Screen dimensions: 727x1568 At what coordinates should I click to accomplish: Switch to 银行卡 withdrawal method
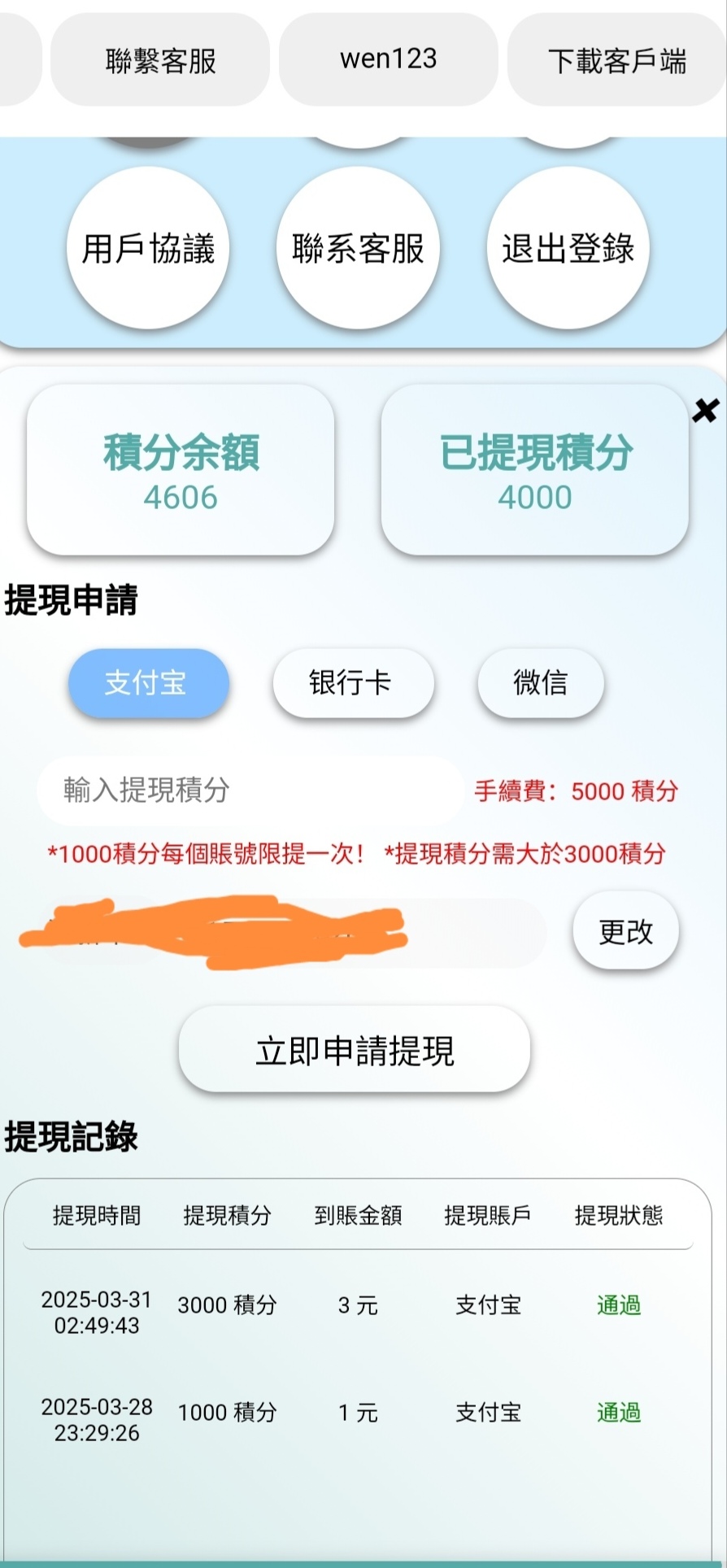point(353,682)
